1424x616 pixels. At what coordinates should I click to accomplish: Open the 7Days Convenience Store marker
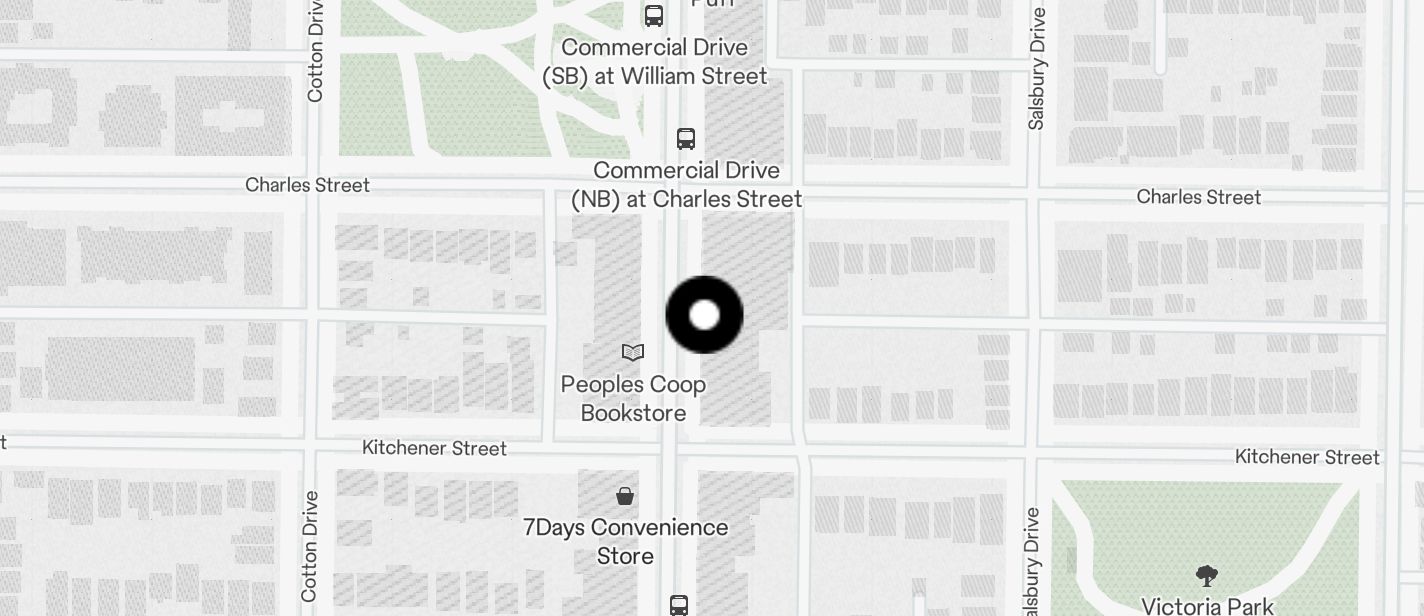[x=625, y=496]
